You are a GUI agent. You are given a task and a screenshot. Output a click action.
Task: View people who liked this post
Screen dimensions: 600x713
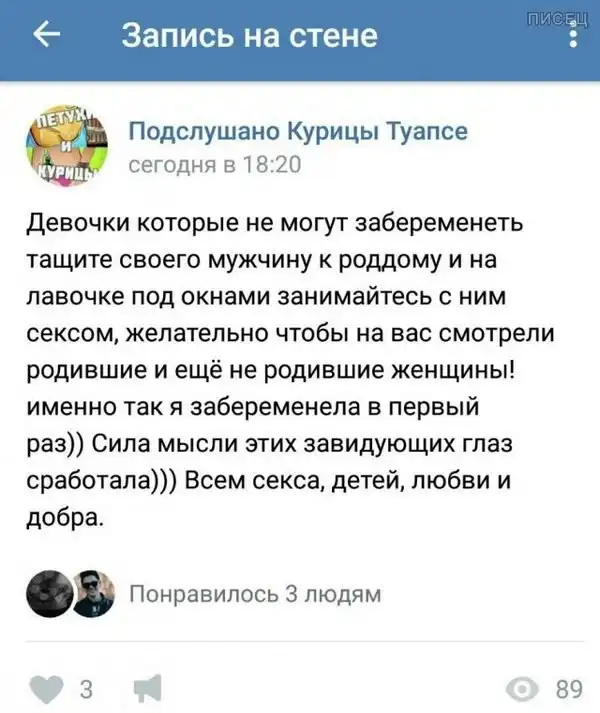pyautogui.click(x=253, y=593)
